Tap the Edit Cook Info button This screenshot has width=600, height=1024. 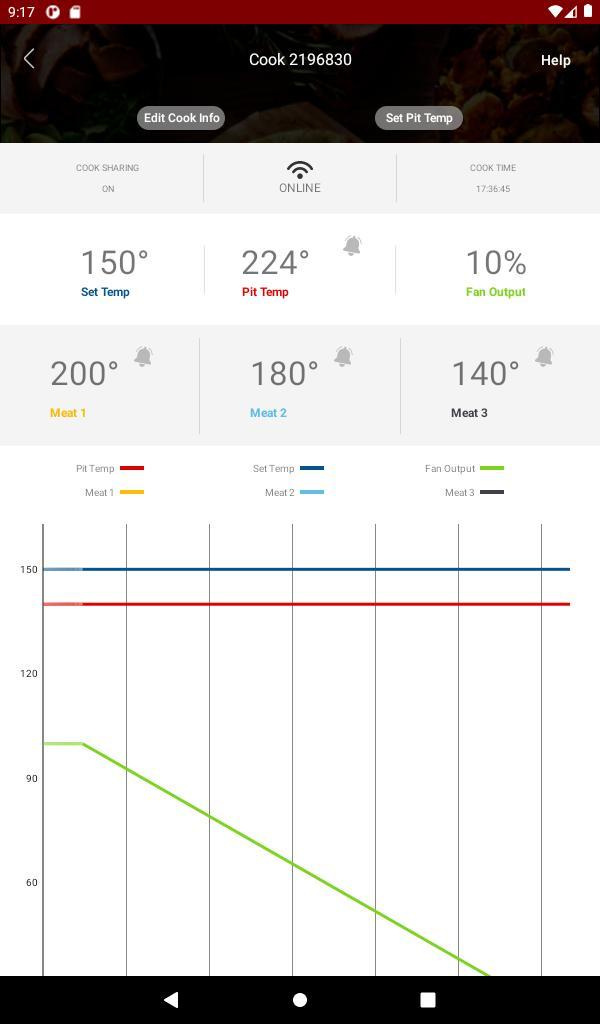tap(181, 118)
